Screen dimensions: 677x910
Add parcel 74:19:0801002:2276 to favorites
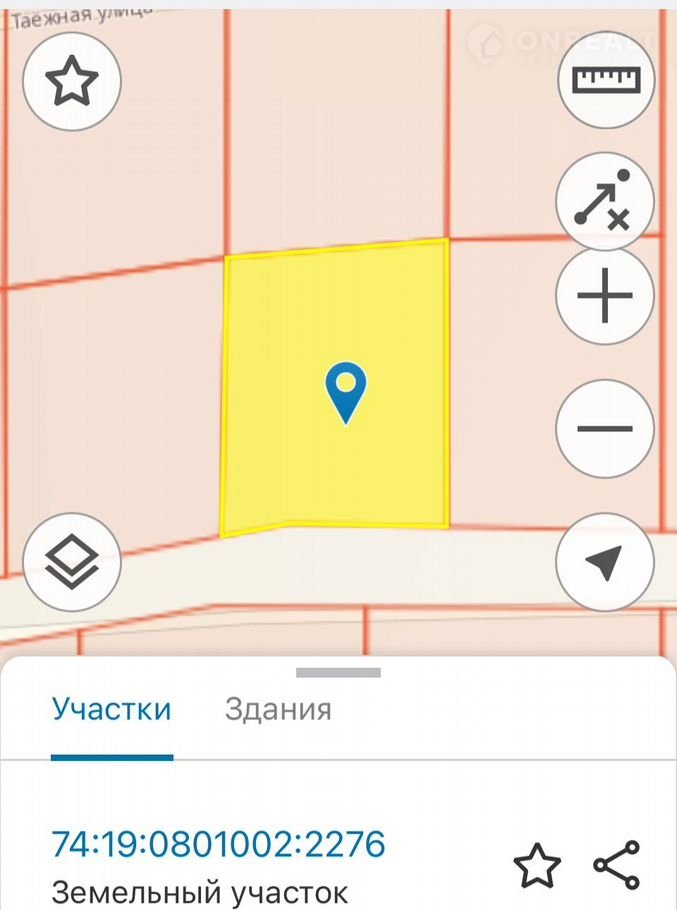point(537,864)
